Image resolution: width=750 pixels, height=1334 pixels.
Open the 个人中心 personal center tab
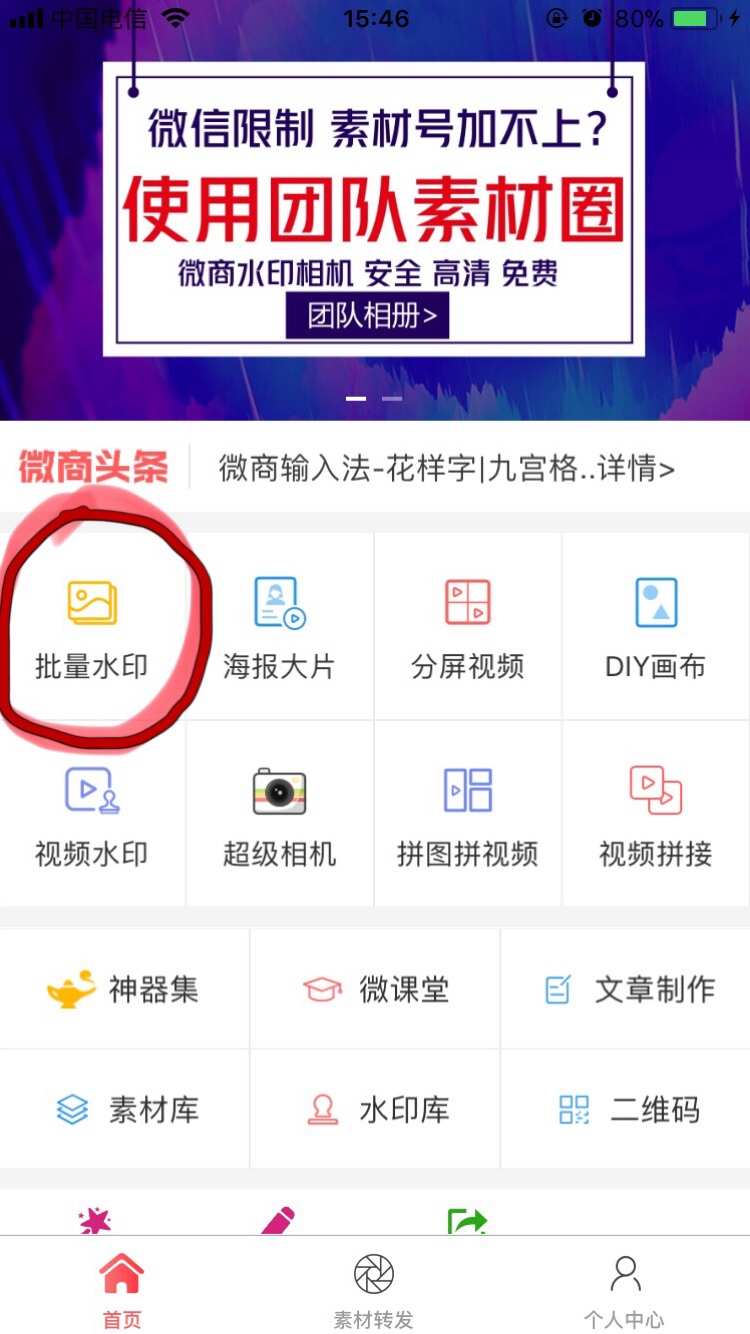(x=624, y=1290)
